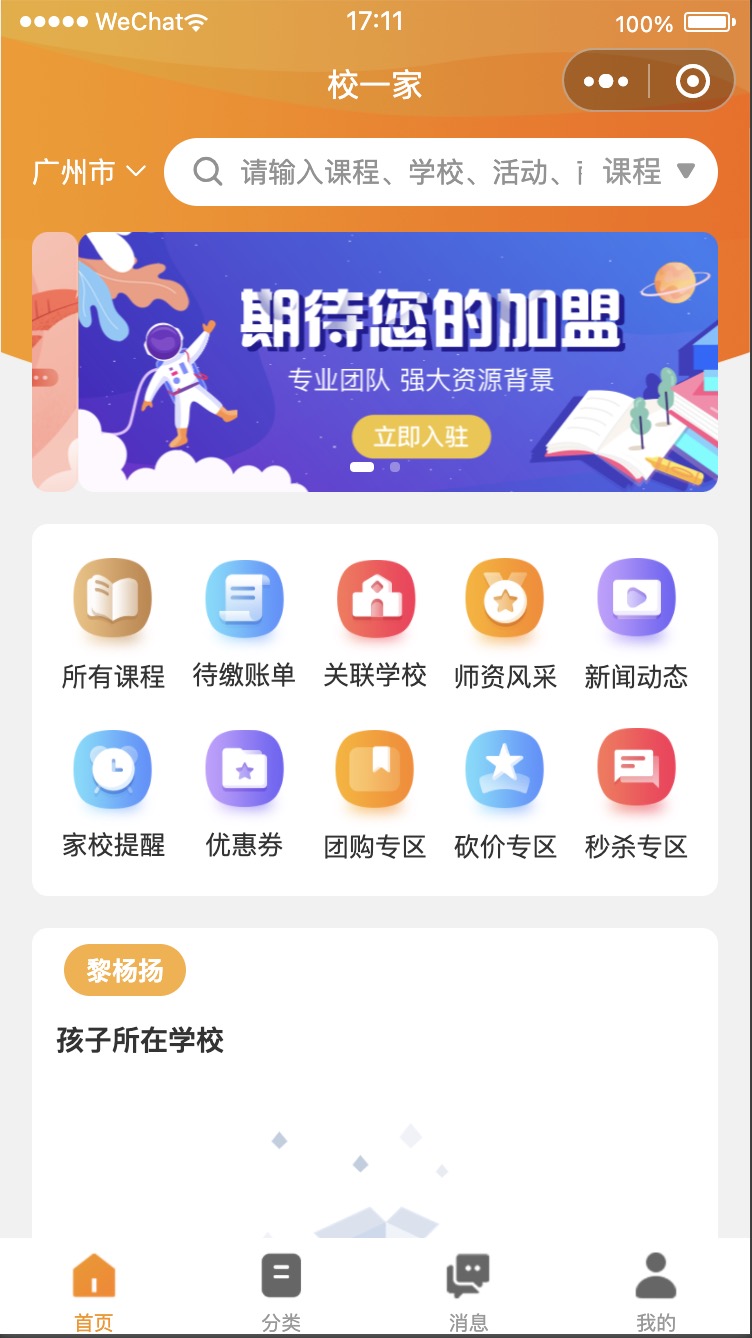
Task: Tap the 立即入驻 banner button
Action: [x=420, y=437]
